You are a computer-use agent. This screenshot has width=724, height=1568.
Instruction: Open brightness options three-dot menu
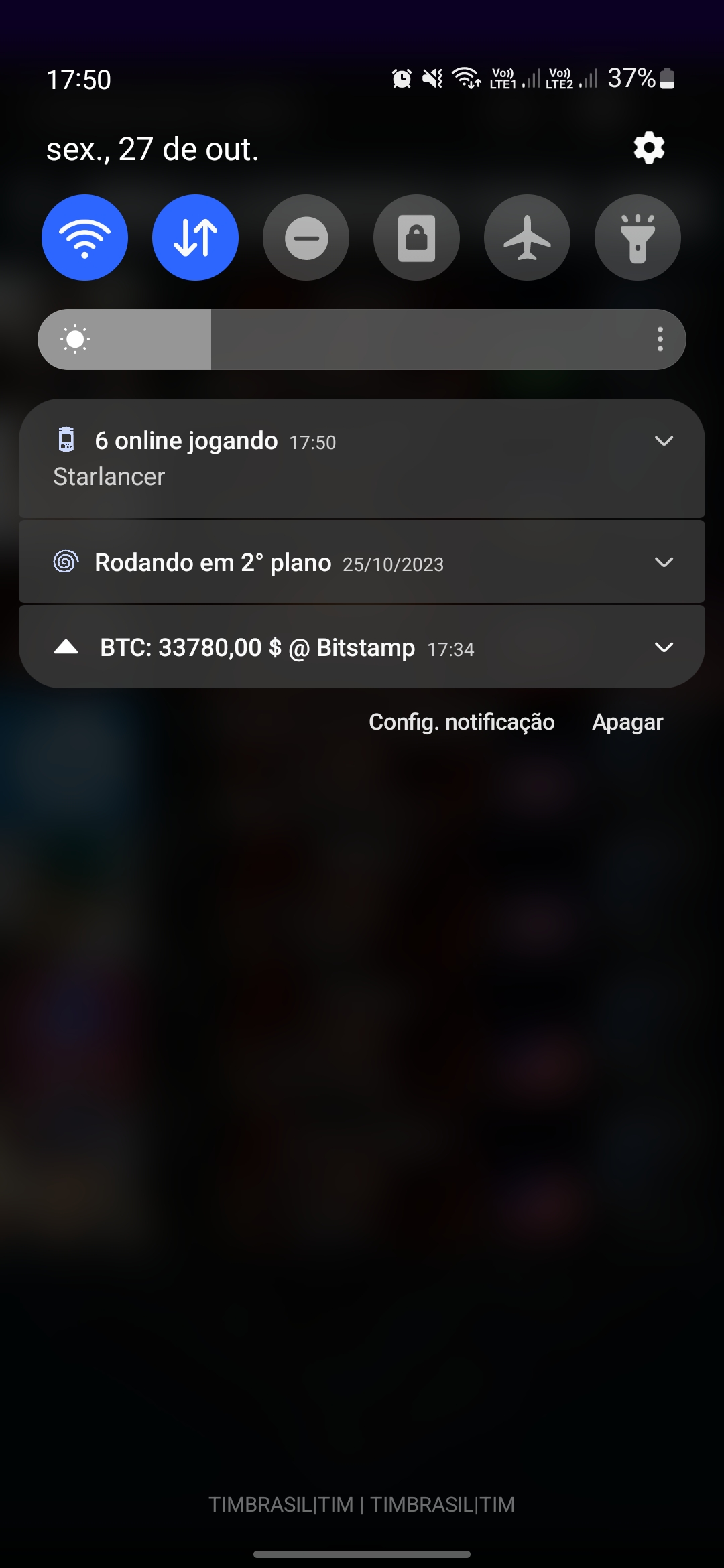pos(660,339)
